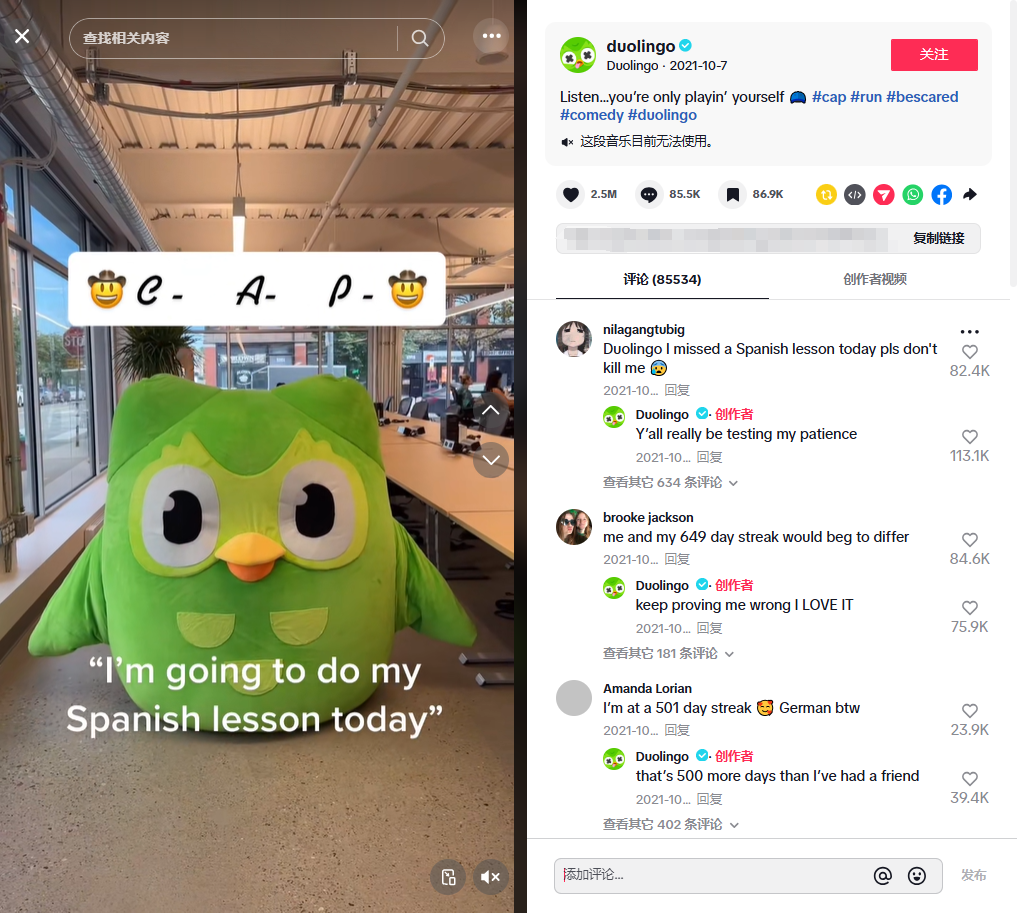Unmute the video sound

point(490,877)
